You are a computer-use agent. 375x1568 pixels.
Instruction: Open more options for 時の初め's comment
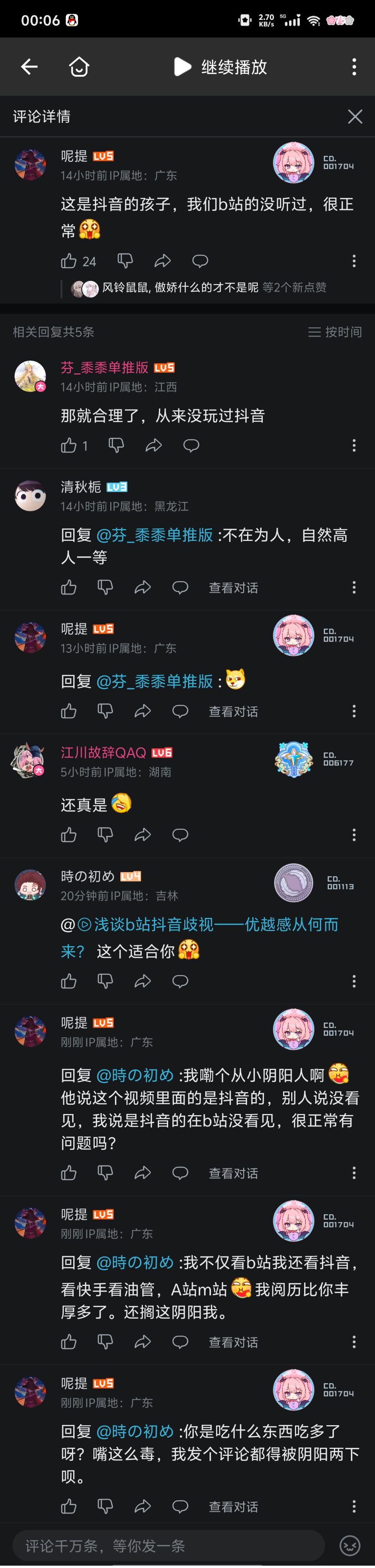354,981
